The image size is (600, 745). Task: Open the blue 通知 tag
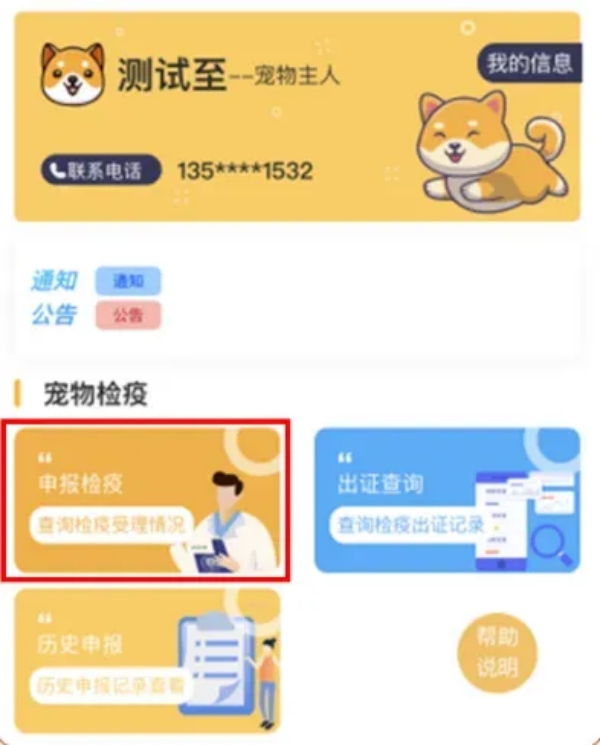click(x=128, y=281)
